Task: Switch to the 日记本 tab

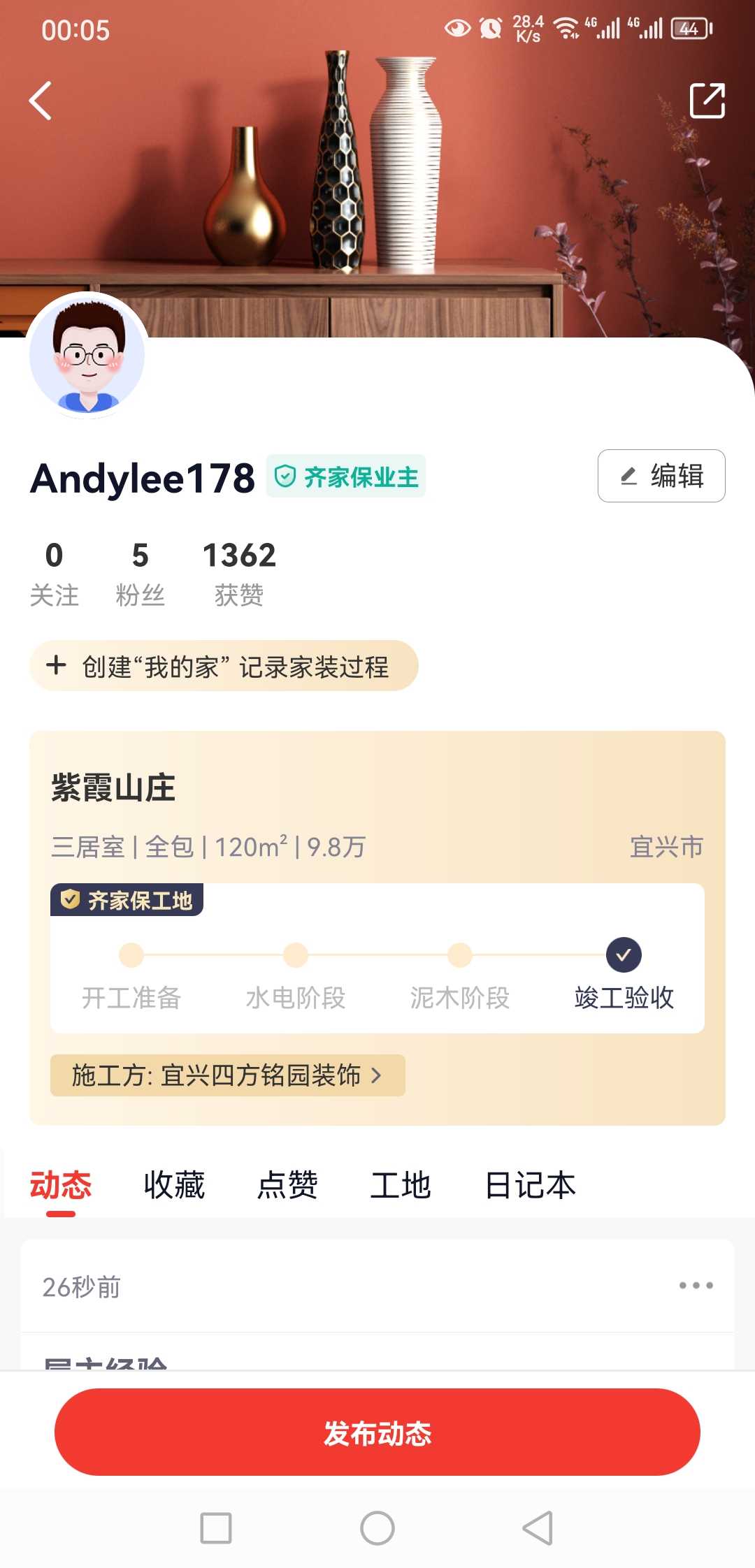Action: click(x=530, y=1185)
